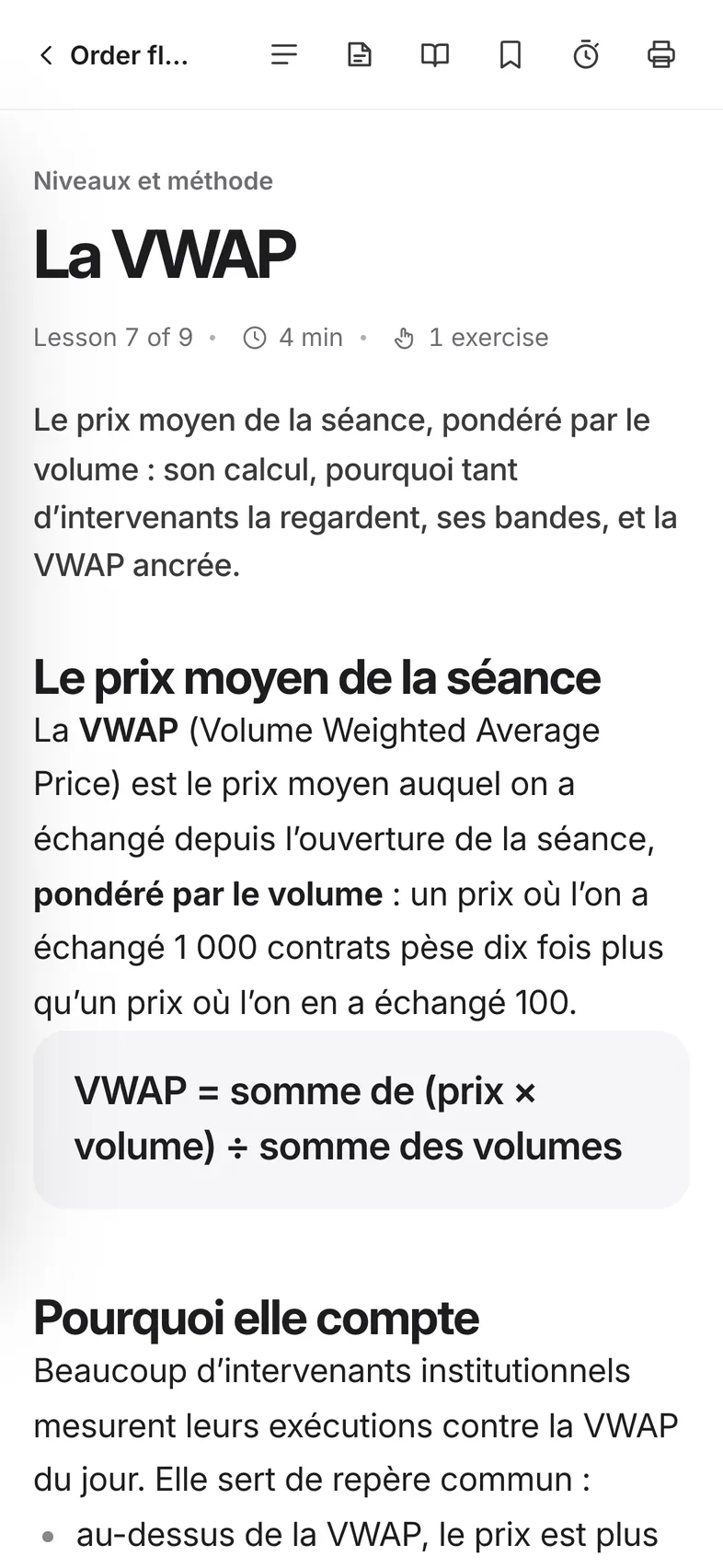723x1568 pixels.
Task: Print this lesson
Action: click(661, 55)
